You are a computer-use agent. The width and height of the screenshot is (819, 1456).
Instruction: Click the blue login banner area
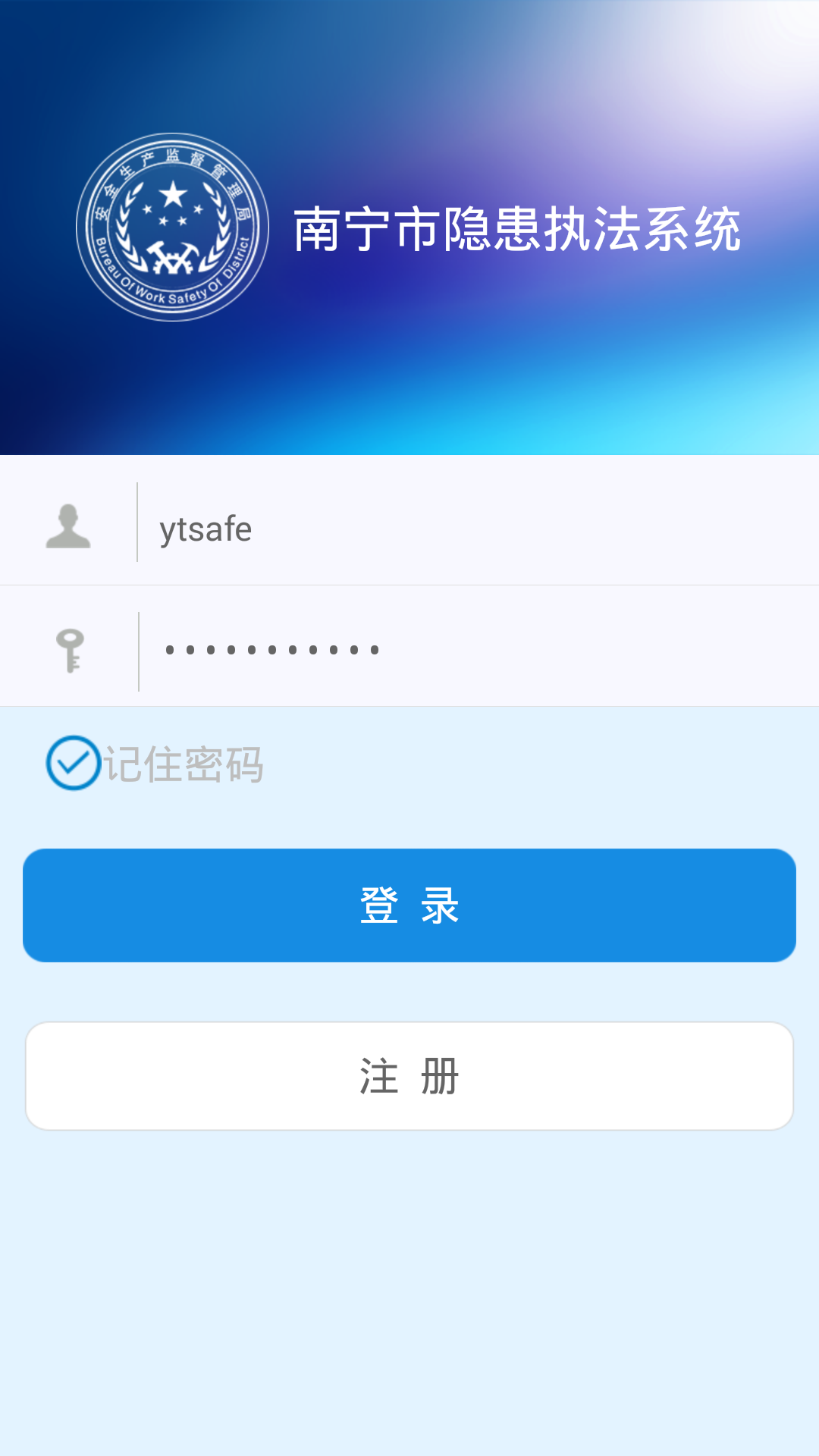pyautogui.click(x=409, y=904)
